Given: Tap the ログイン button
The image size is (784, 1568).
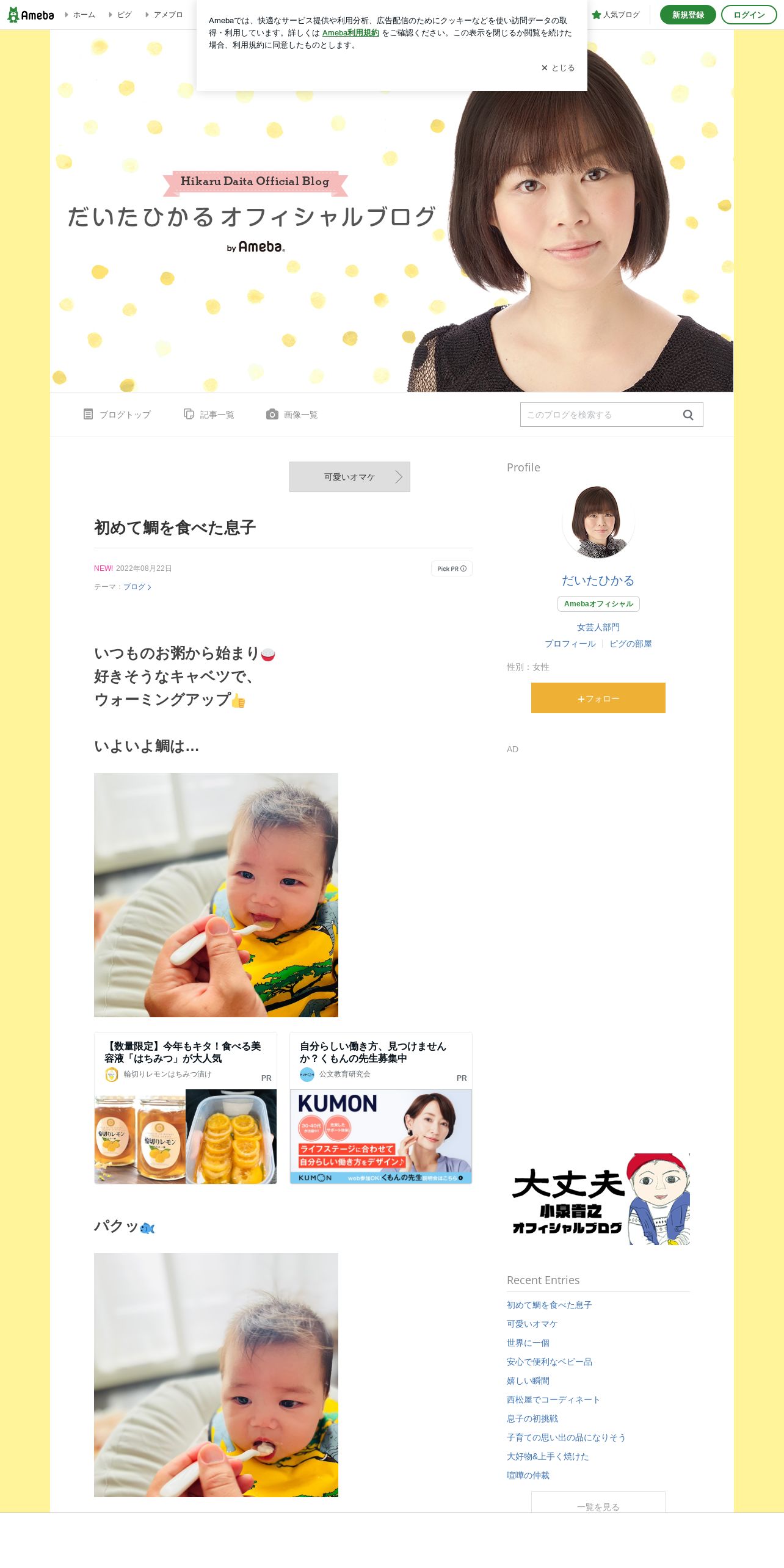Looking at the screenshot, I should [x=749, y=15].
